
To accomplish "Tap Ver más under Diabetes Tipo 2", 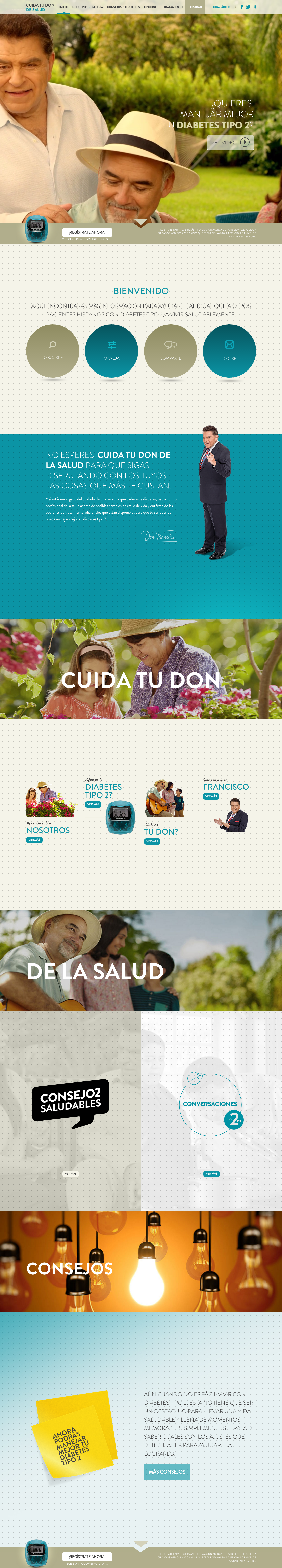I will point(93,804).
